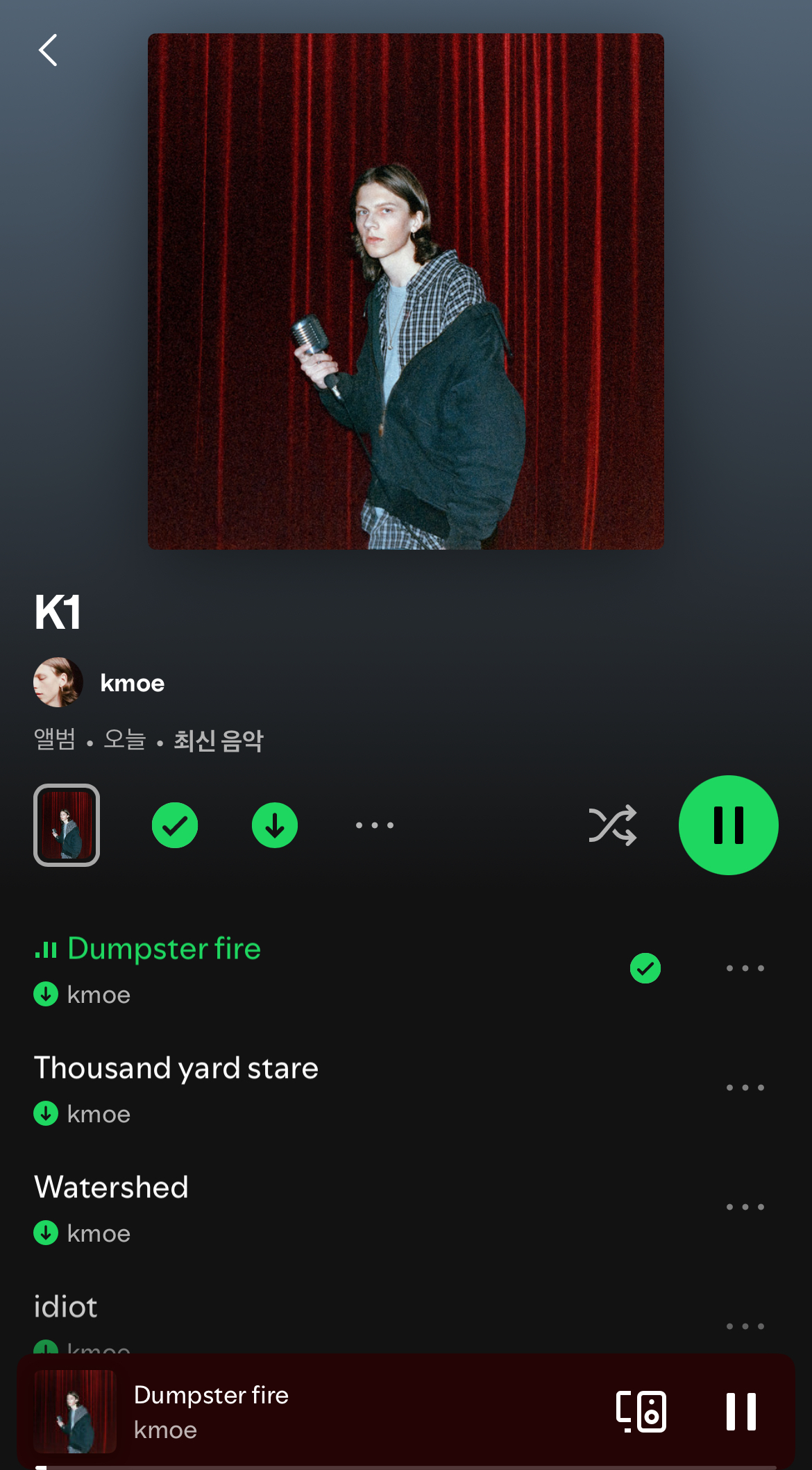
Task: Pause playback from the mini player
Action: [741, 1412]
